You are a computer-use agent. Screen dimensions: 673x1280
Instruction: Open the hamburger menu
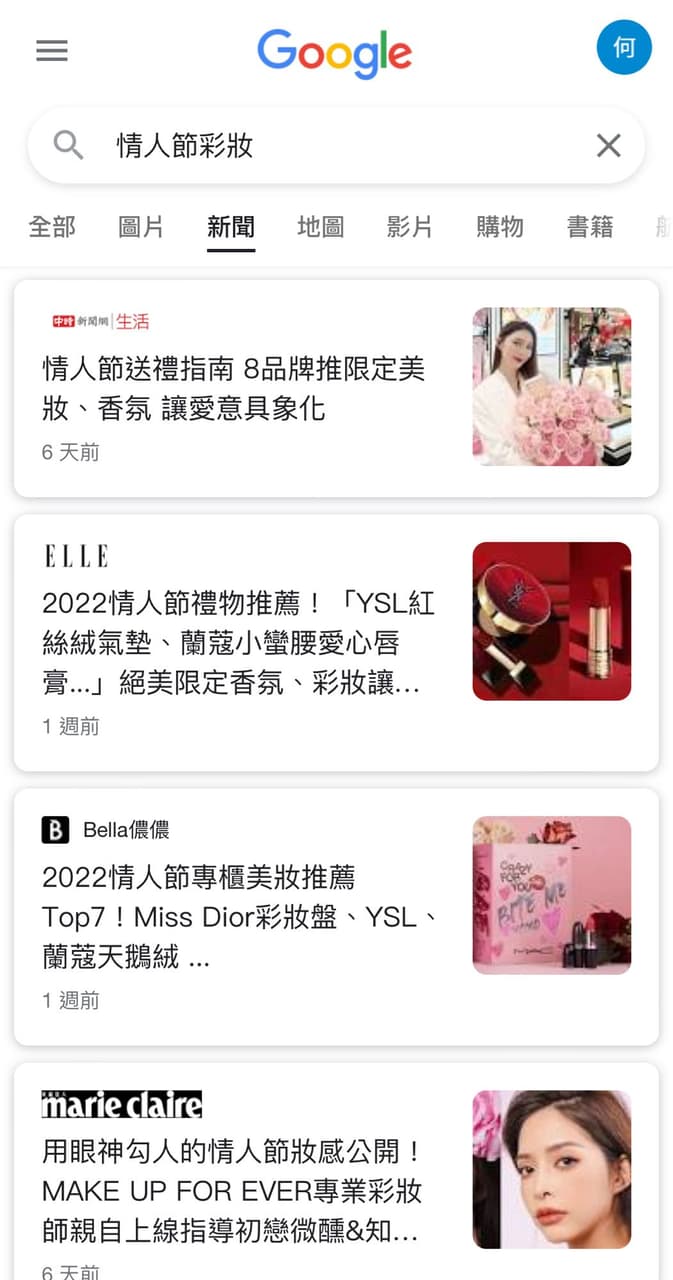(x=52, y=51)
